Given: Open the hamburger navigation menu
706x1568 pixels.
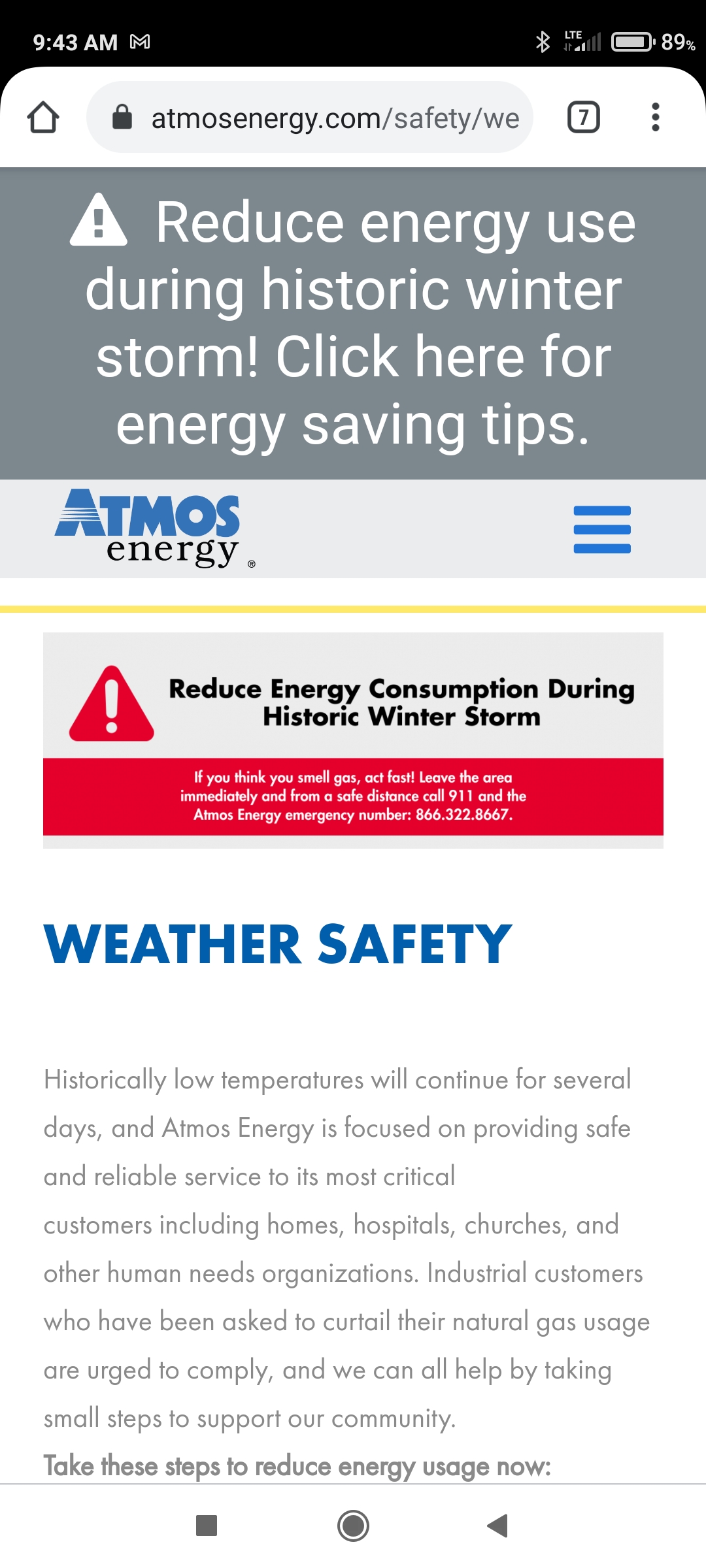Looking at the screenshot, I should 601,529.
